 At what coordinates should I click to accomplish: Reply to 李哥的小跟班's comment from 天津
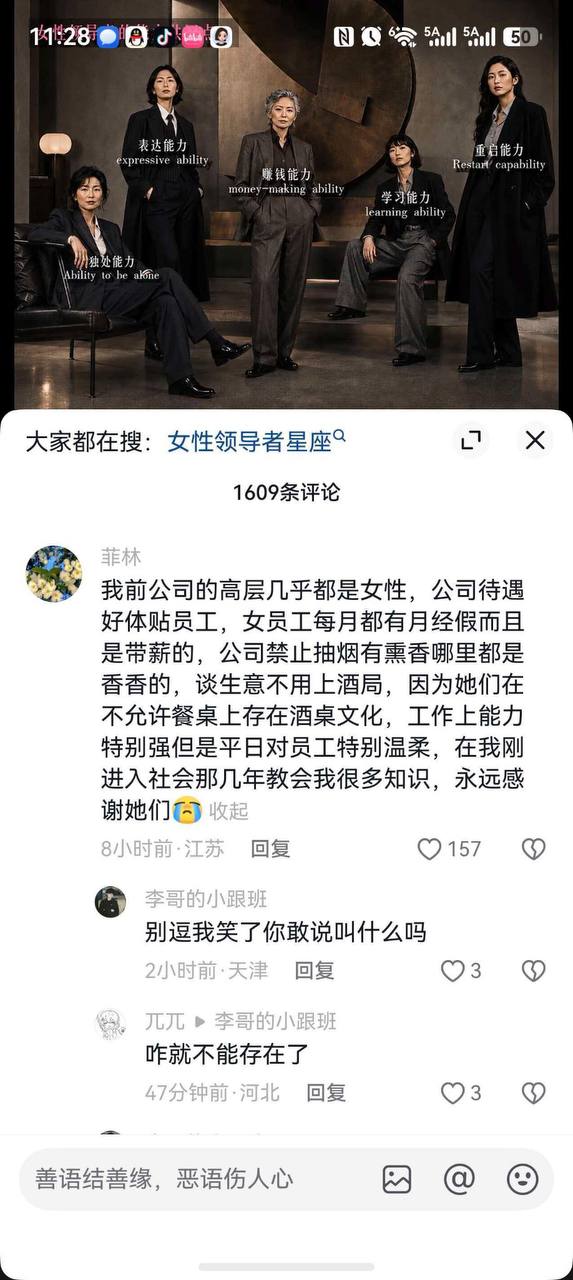(314, 970)
